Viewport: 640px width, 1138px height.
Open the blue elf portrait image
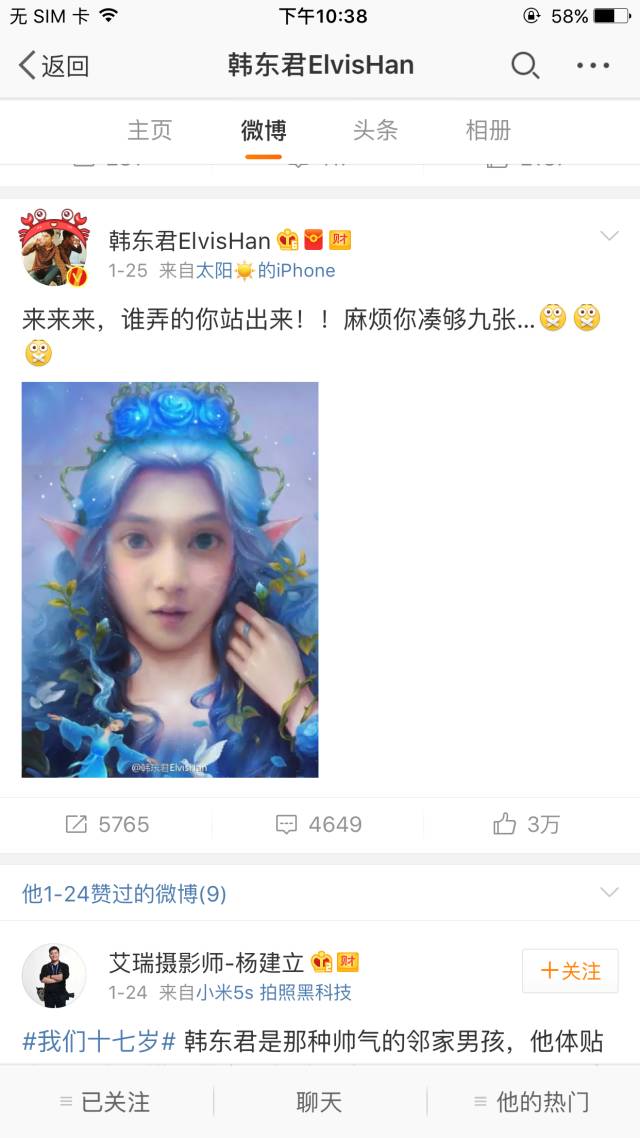pyautogui.click(x=170, y=579)
